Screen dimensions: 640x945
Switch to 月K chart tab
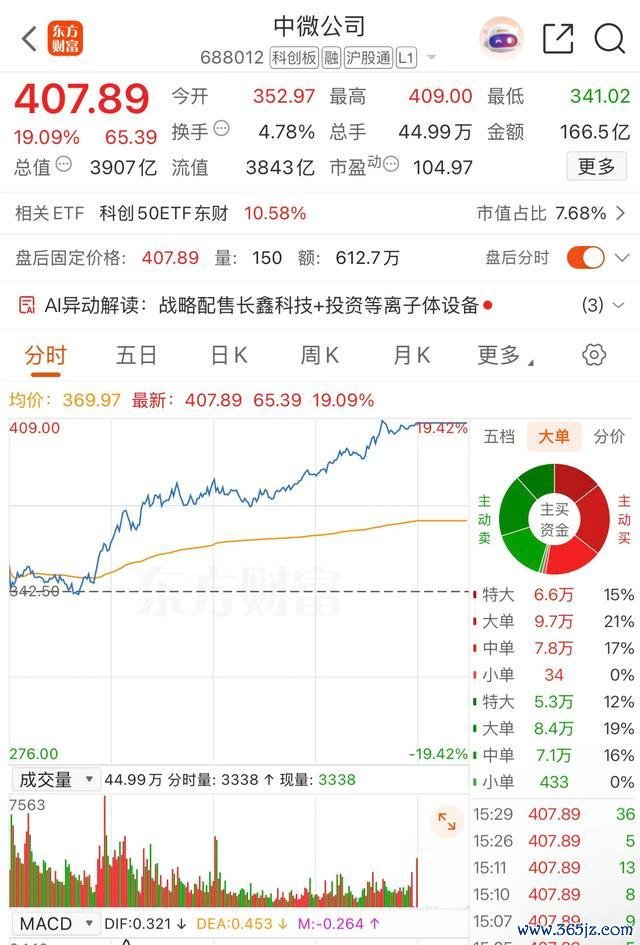tap(412, 355)
